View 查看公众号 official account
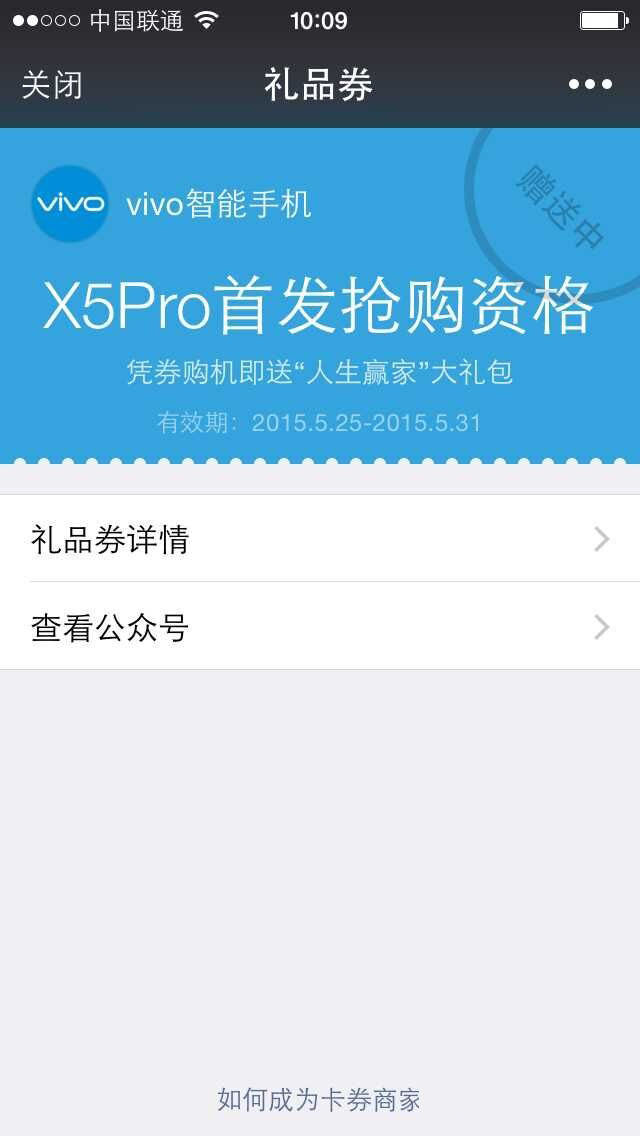640x1136 pixels. 320,627
